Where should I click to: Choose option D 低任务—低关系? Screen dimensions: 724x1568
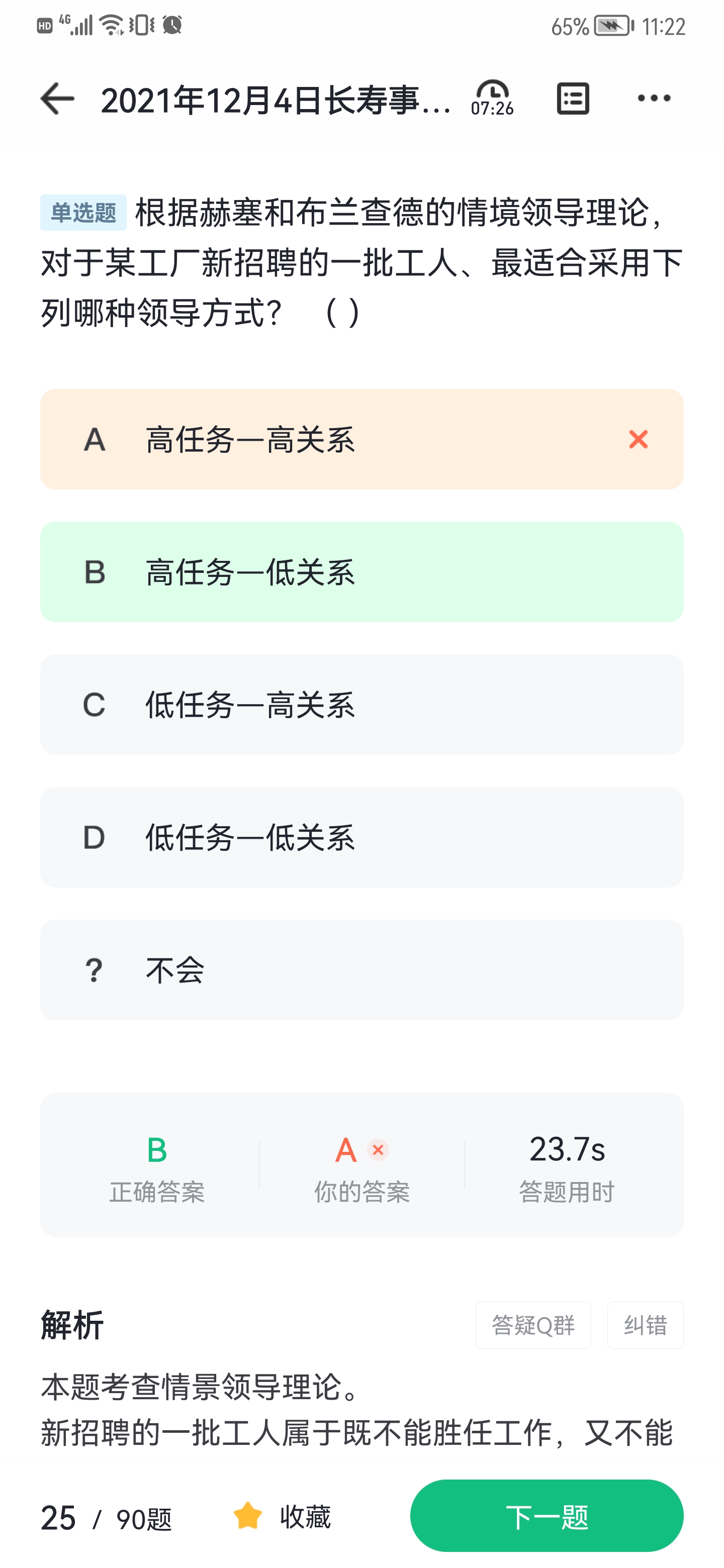point(361,838)
